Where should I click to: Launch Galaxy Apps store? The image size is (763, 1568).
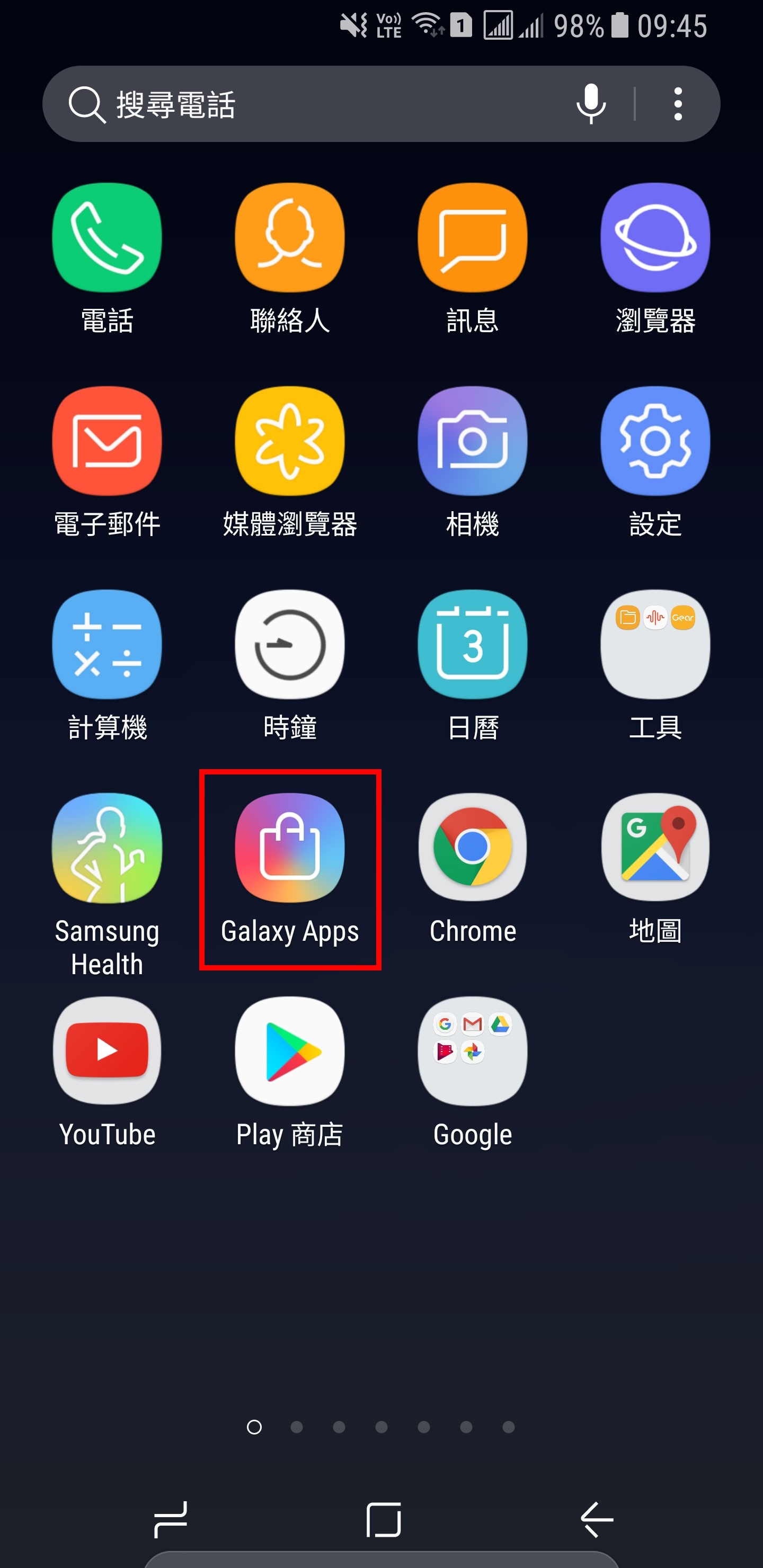click(x=290, y=848)
